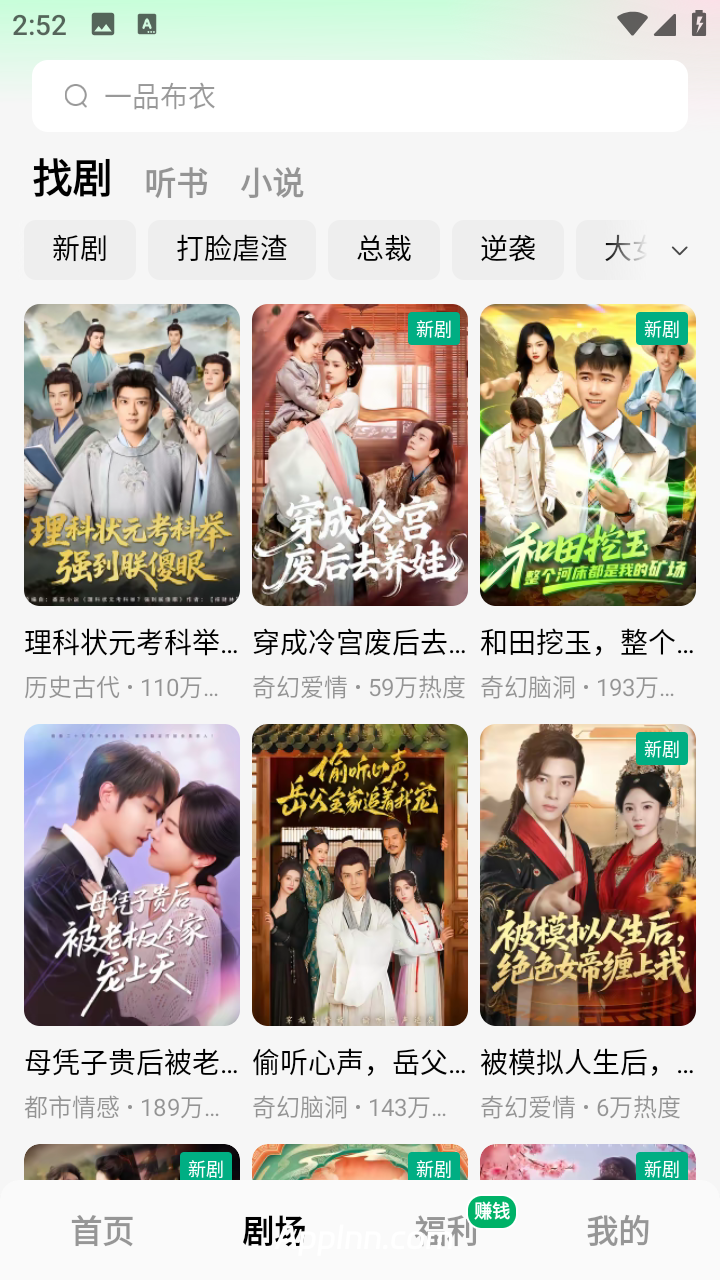
Task: Apply the 逆袭 genre chip
Action: click(x=508, y=249)
